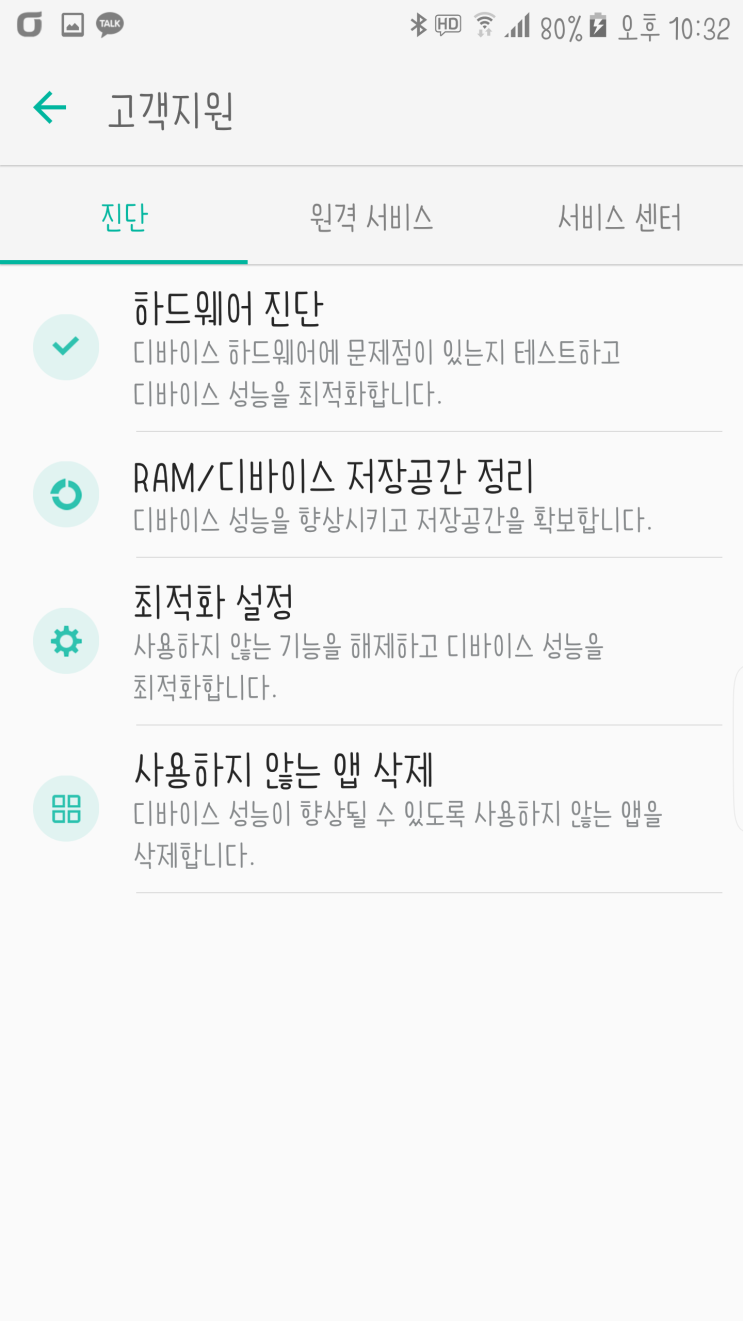
Task: Switch to the 원격 서비스 tab
Action: pos(371,217)
